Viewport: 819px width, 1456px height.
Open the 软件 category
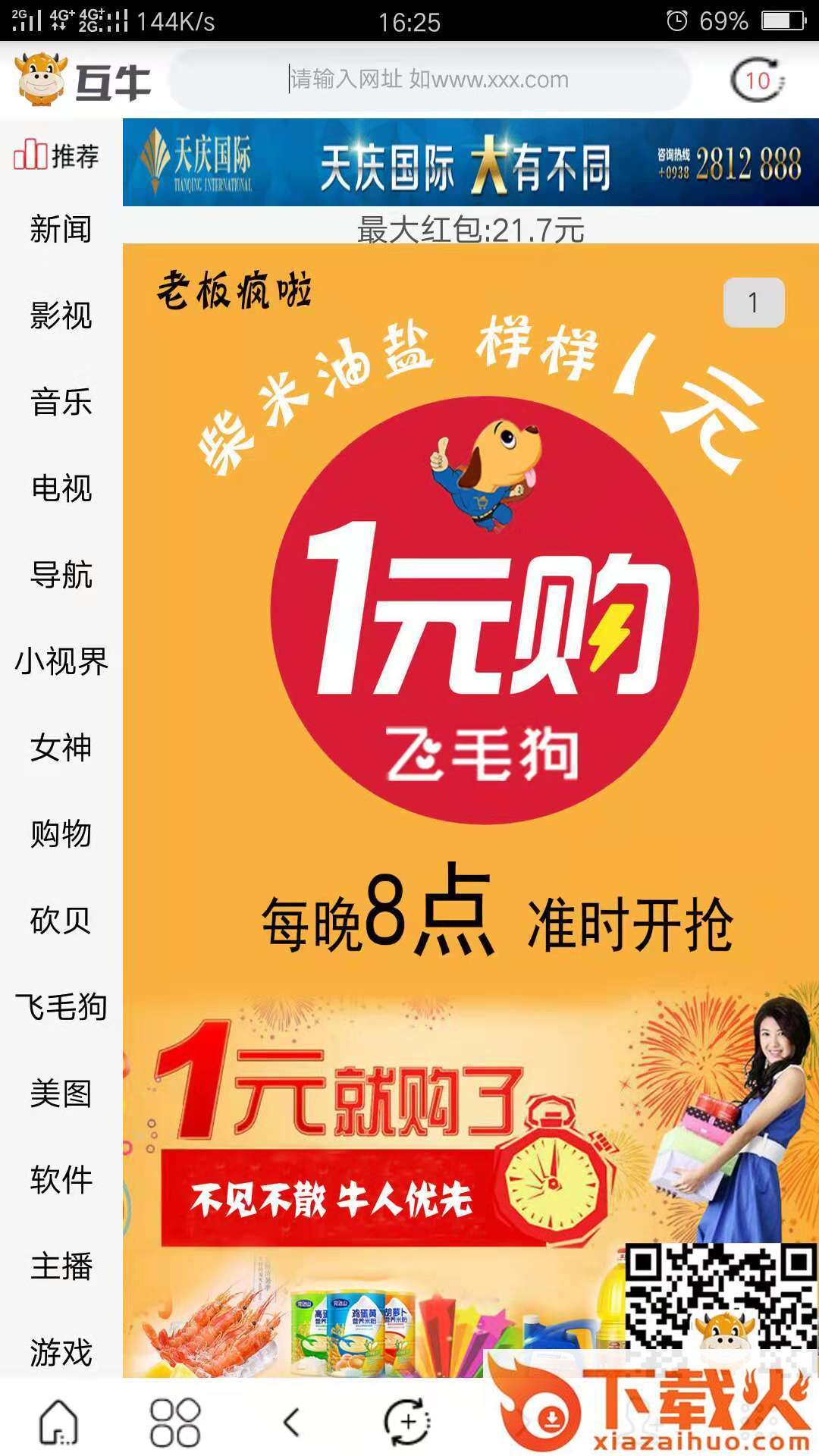pos(61,1180)
